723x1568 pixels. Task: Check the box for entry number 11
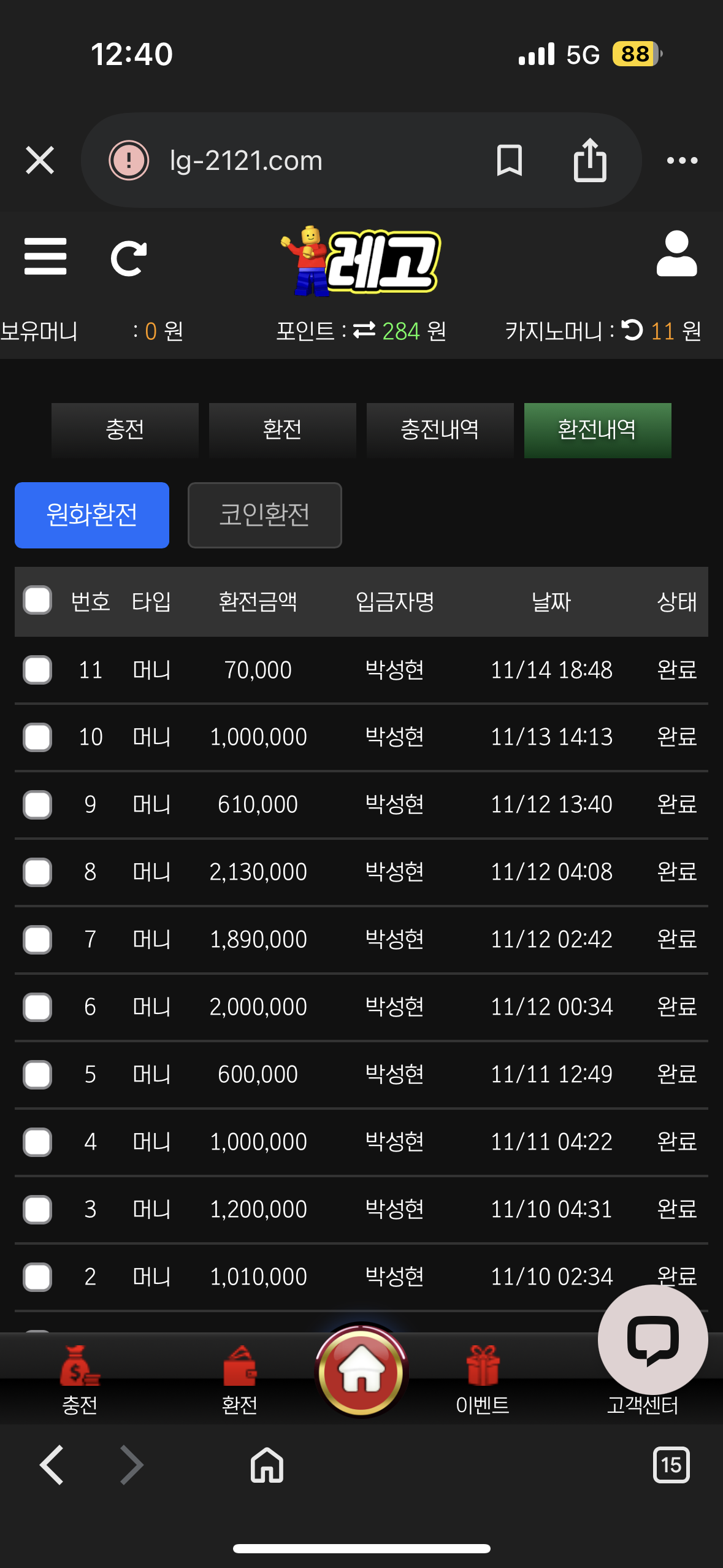pos(37,670)
